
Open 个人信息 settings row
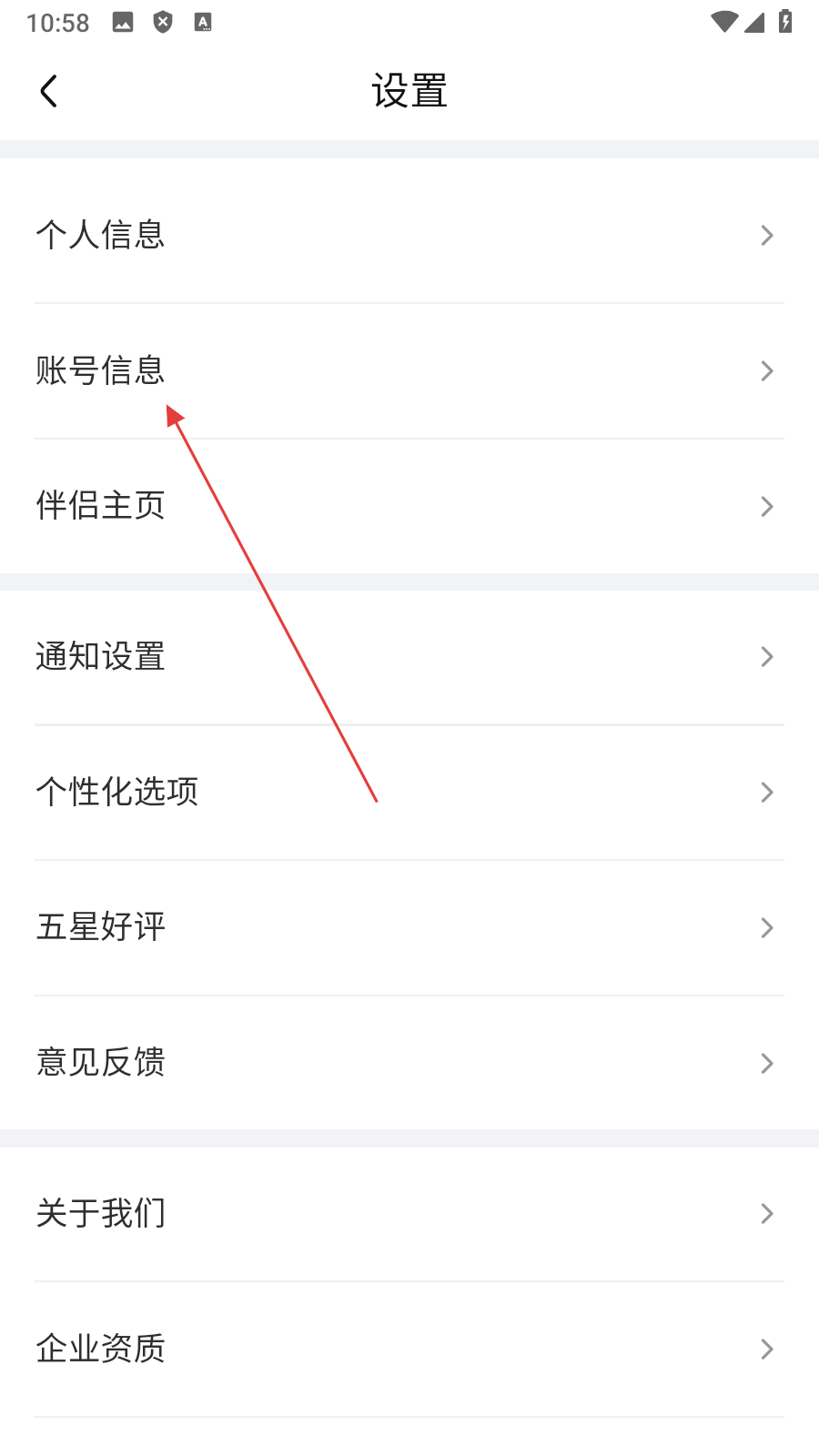409,235
